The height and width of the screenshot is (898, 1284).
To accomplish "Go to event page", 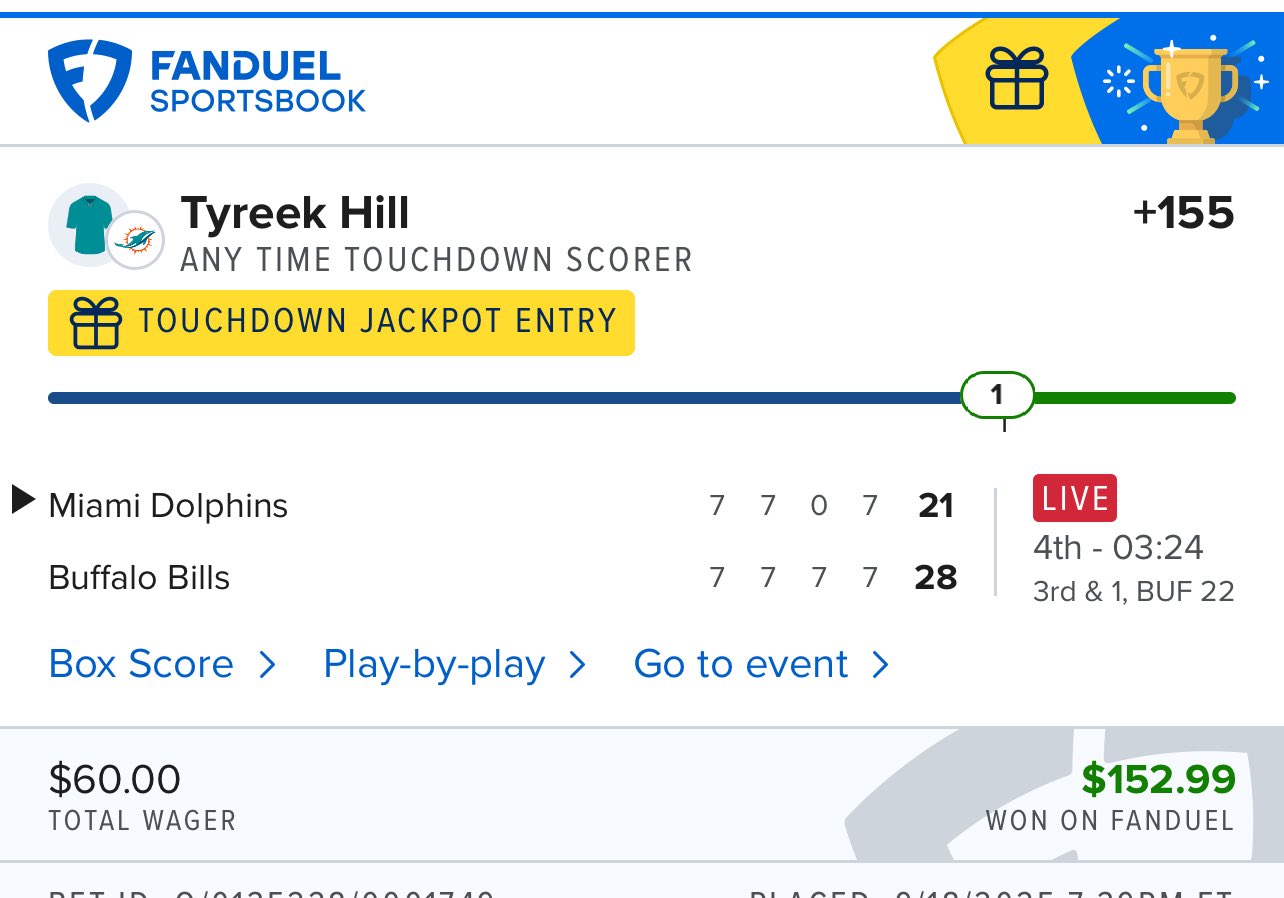I will 760,665.
